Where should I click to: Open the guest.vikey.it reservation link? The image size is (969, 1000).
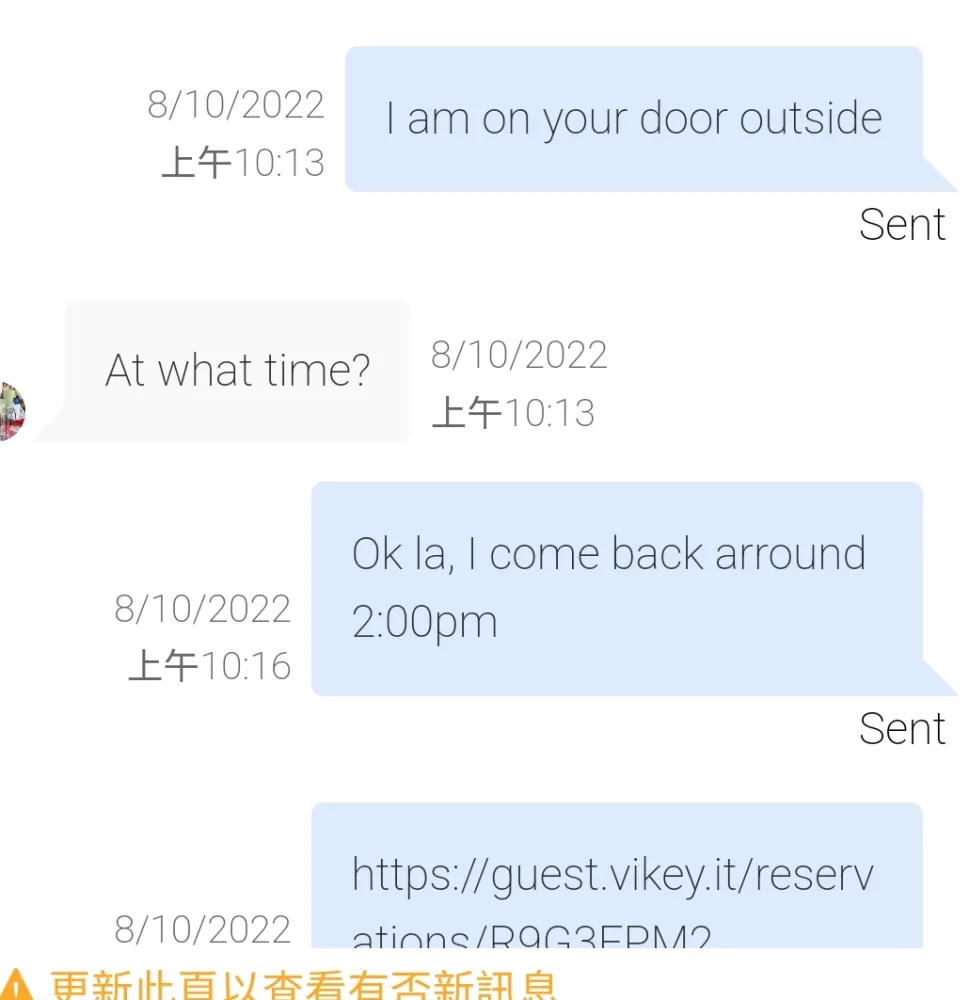(612, 876)
